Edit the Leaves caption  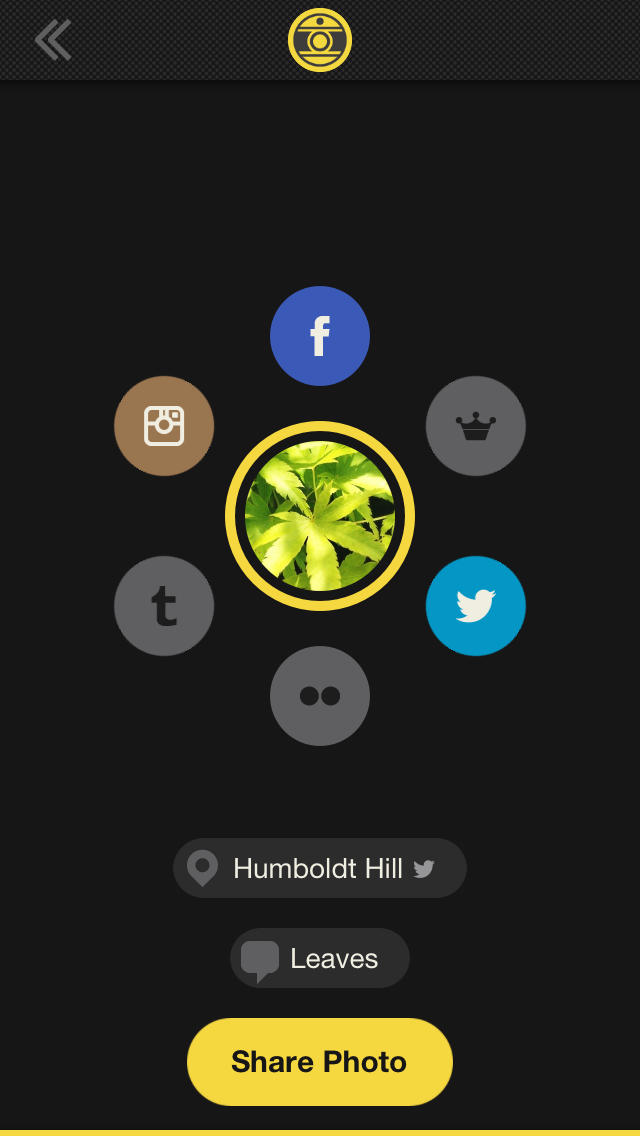pos(320,958)
